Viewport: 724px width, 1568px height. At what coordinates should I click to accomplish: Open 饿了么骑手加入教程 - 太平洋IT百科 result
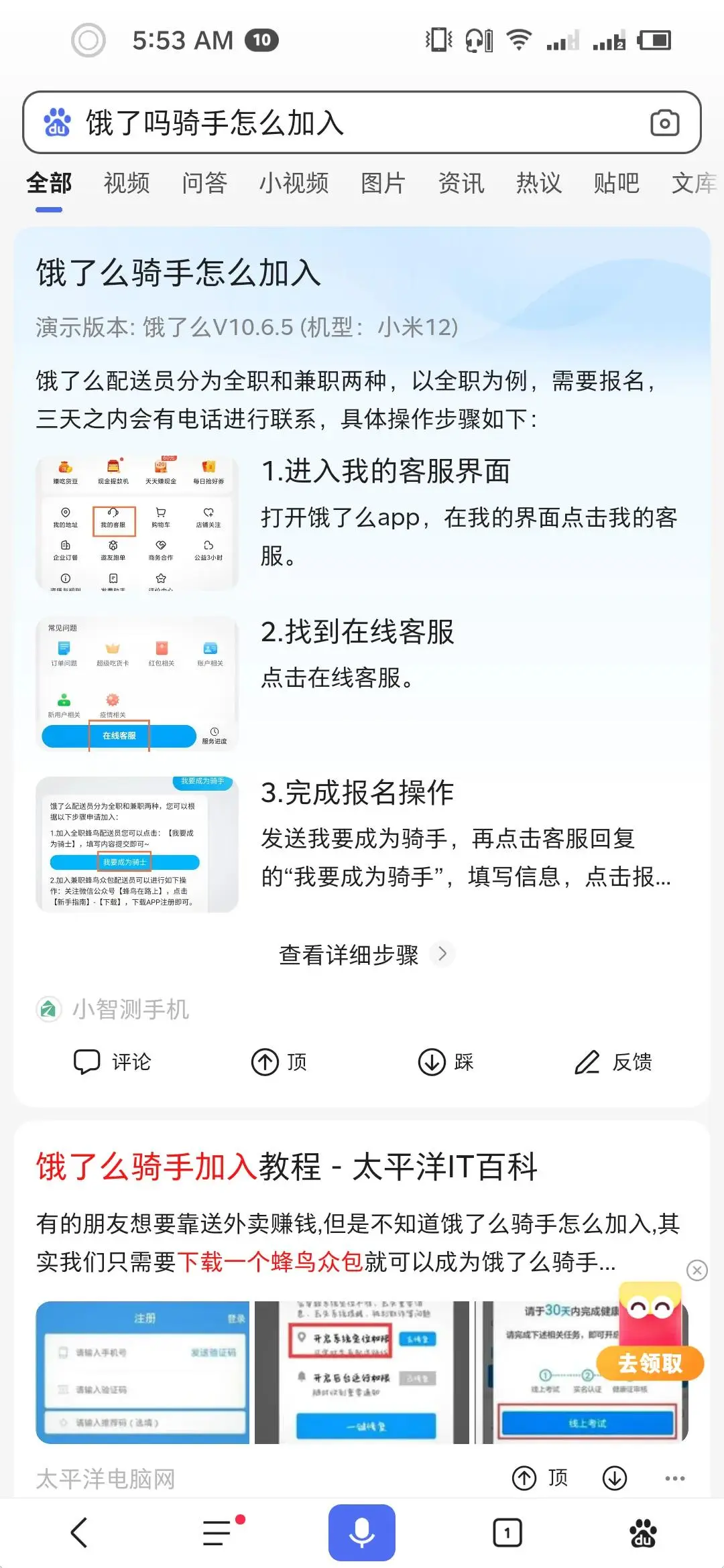pyautogui.click(x=287, y=1167)
